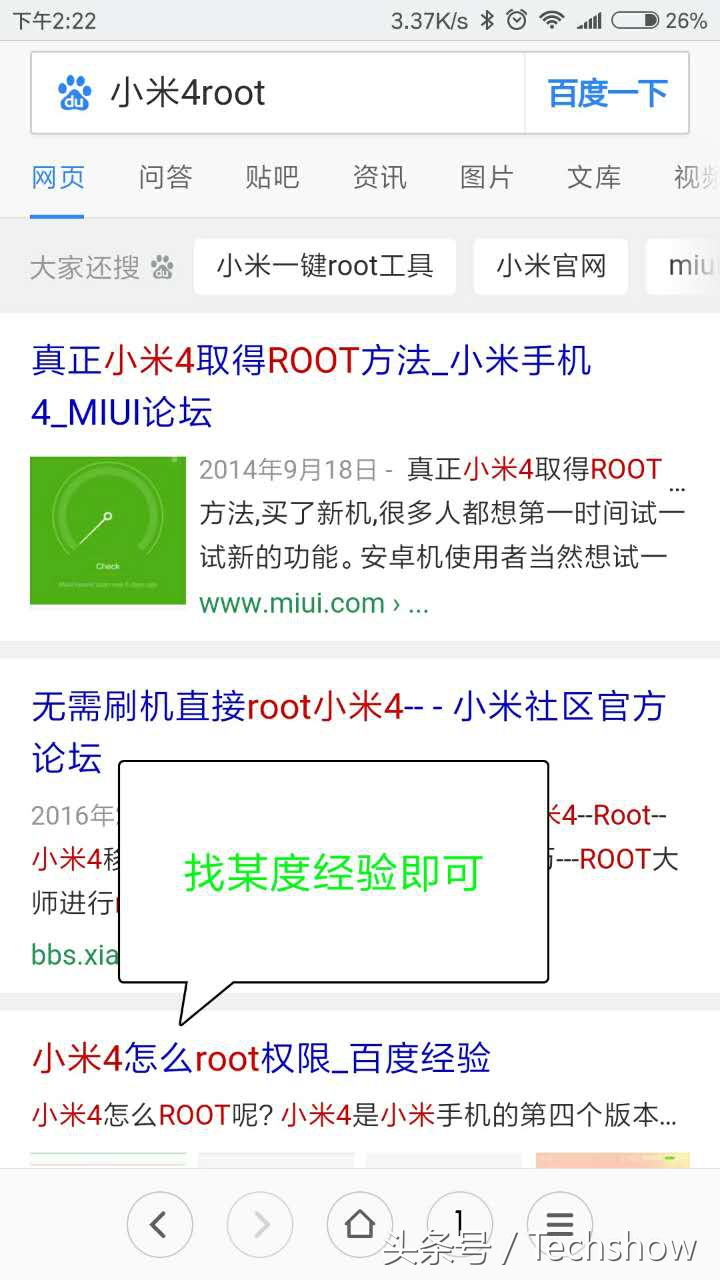The width and height of the screenshot is (720, 1280).
Task: Go to the browser home page
Action: click(x=360, y=1223)
